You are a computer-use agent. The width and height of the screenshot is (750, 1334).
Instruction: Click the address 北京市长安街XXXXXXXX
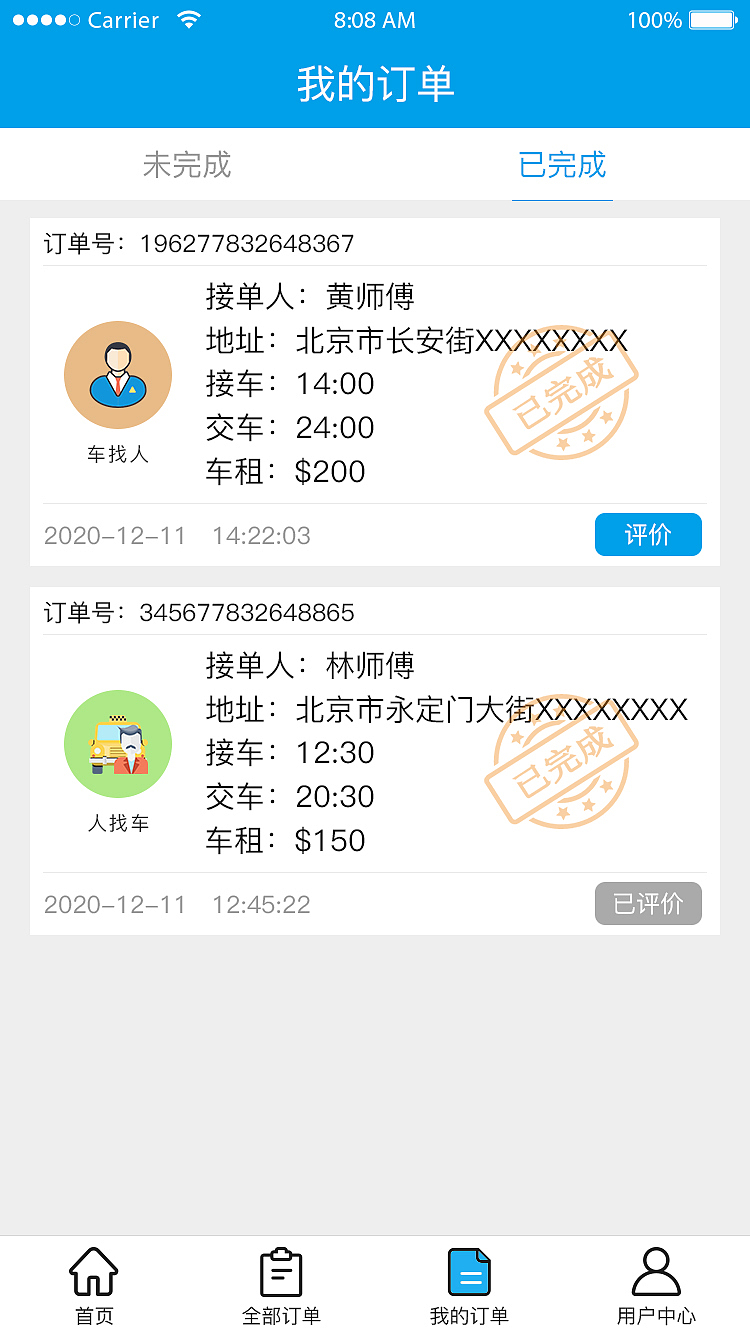[455, 340]
